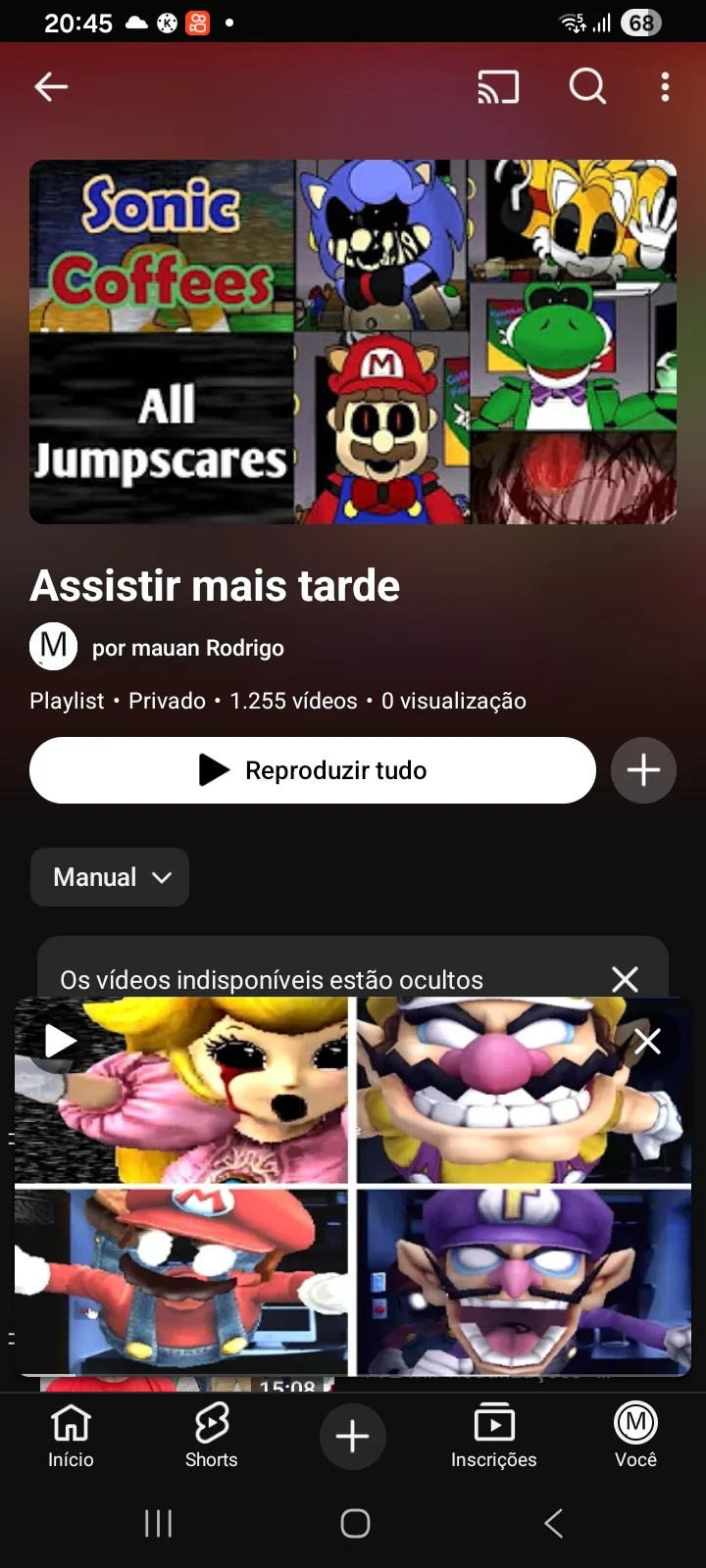Go back using the top-left arrow
The height and width of the screenshot is (1568, 706).
click(51, 87)
